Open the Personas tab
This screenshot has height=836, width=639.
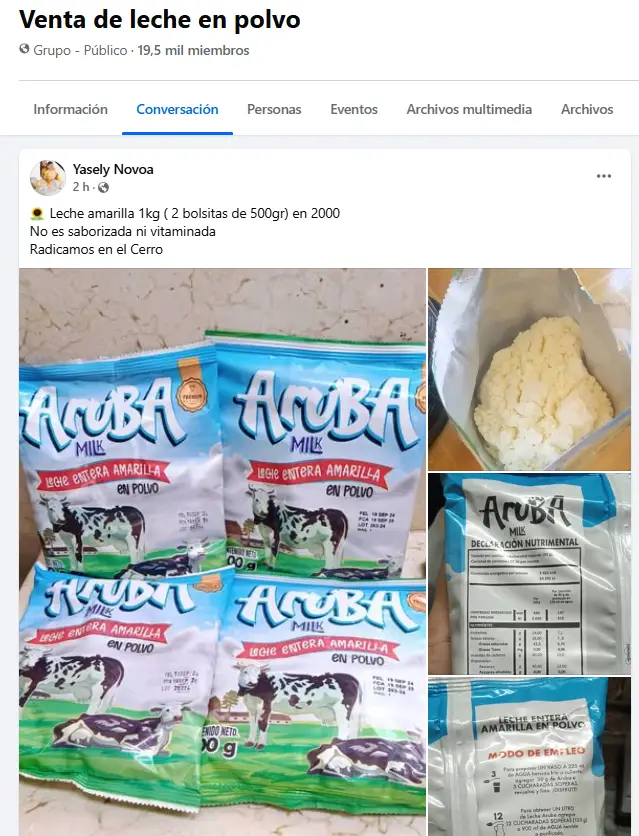pos(274,109)
